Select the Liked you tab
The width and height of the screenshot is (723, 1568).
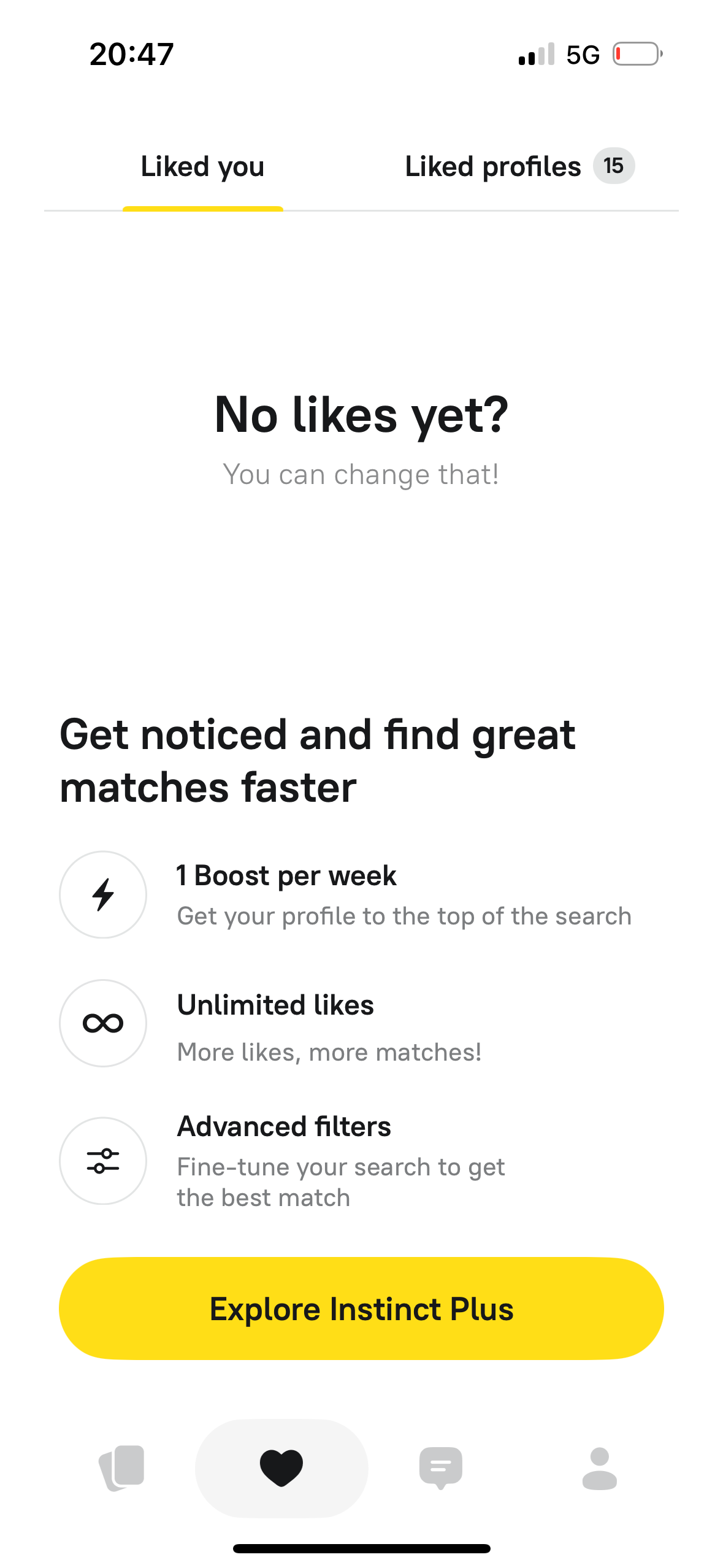pyautogui.click(x=202, y=167)
